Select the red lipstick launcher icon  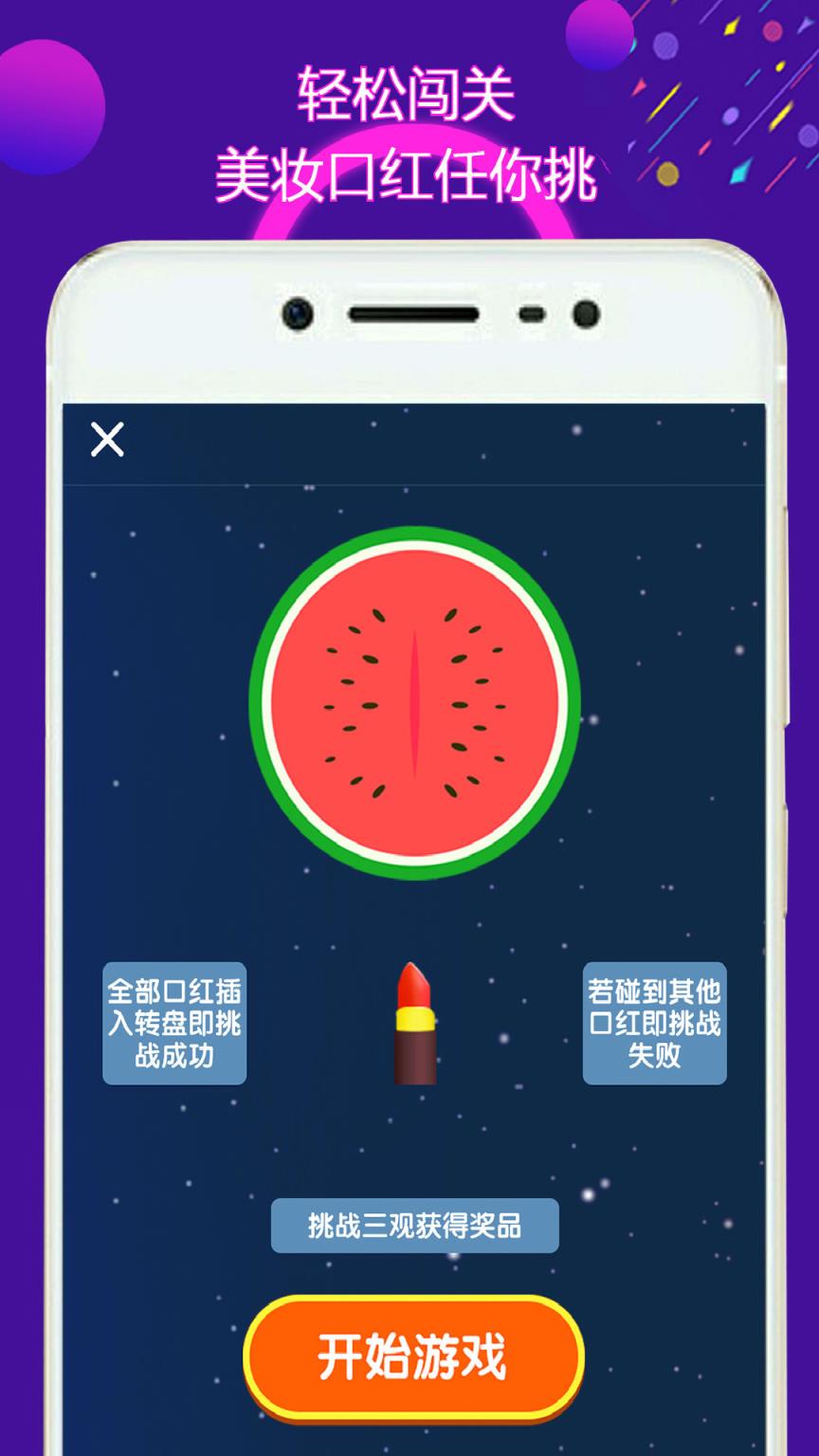[413, 1028]
